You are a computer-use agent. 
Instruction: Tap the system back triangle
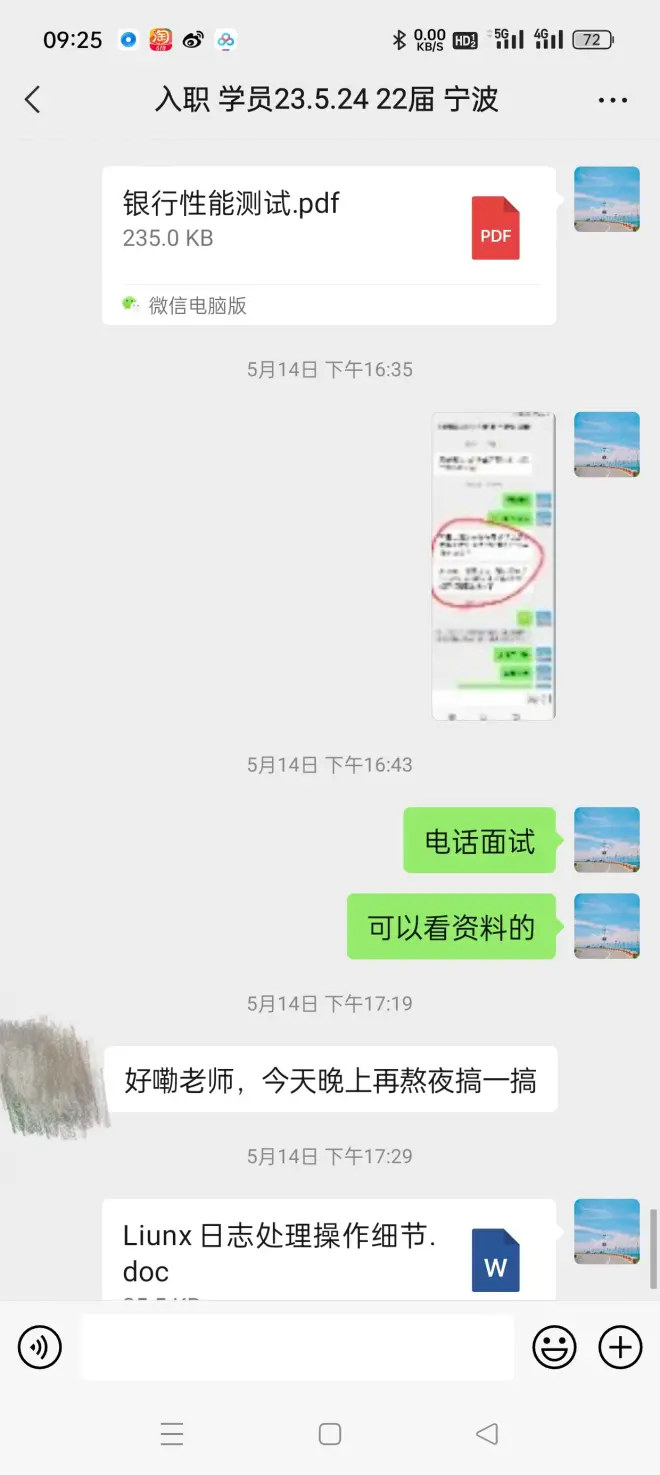click(487, 1434)
